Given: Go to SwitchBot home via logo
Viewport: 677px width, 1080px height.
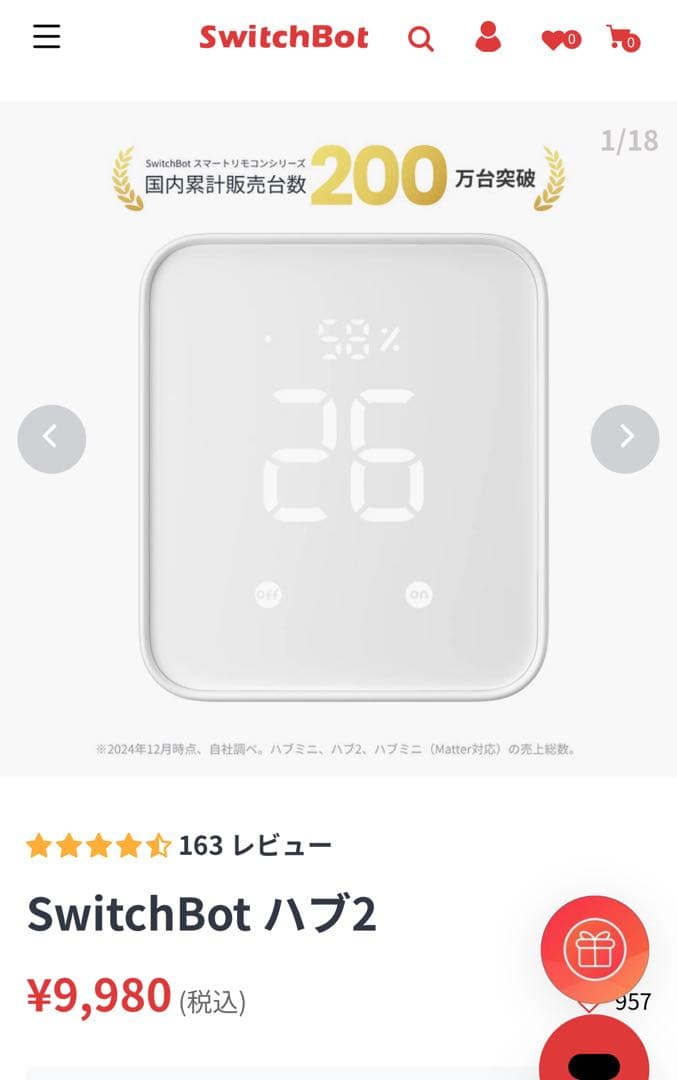Looking at the screenshot, I should click(283, 38).
